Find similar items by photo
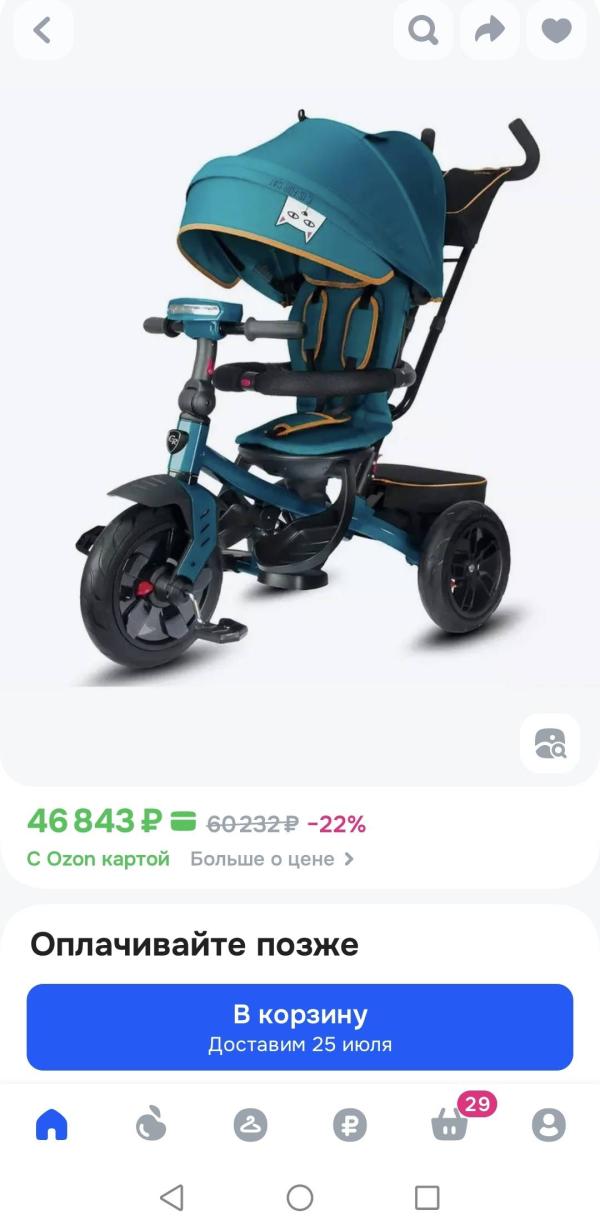Viewport: 600px width, 1229px height. (549, 743)
